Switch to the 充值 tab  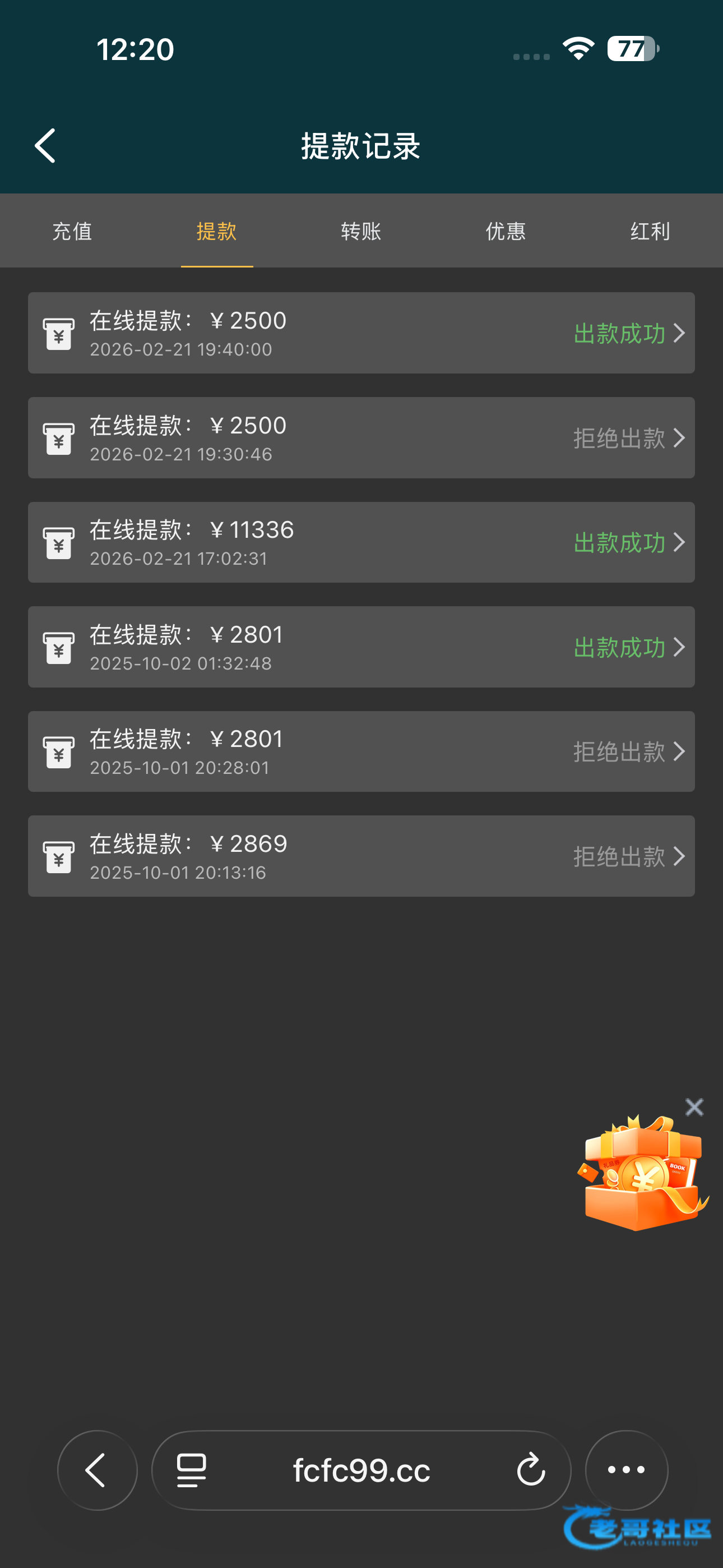tap(72, 231)
